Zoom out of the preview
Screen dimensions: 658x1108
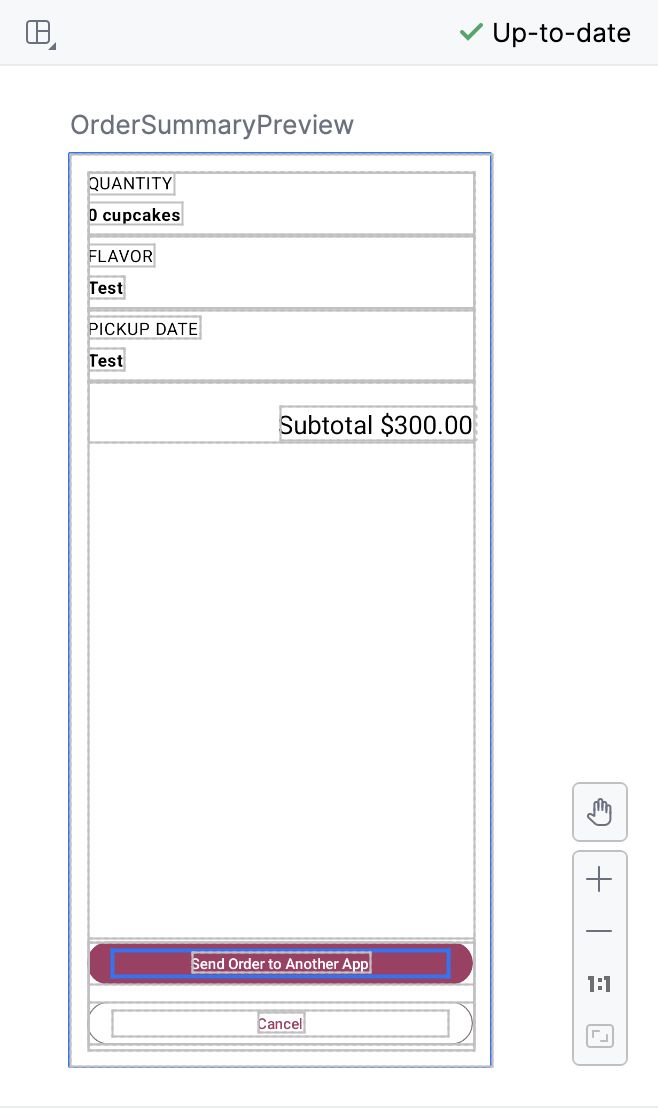click(x=599, y=932)
